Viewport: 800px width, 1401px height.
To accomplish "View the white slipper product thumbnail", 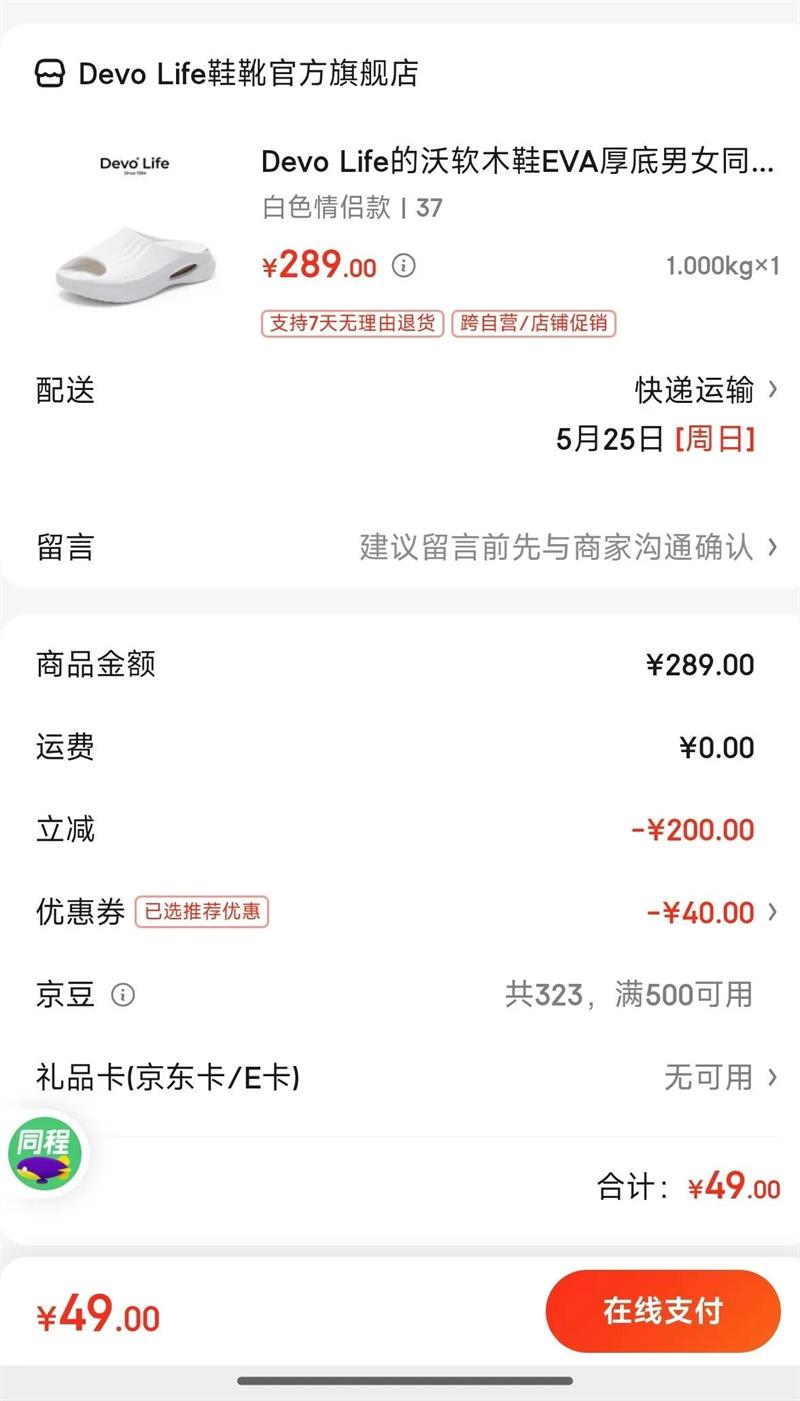I will pos(135,238).
